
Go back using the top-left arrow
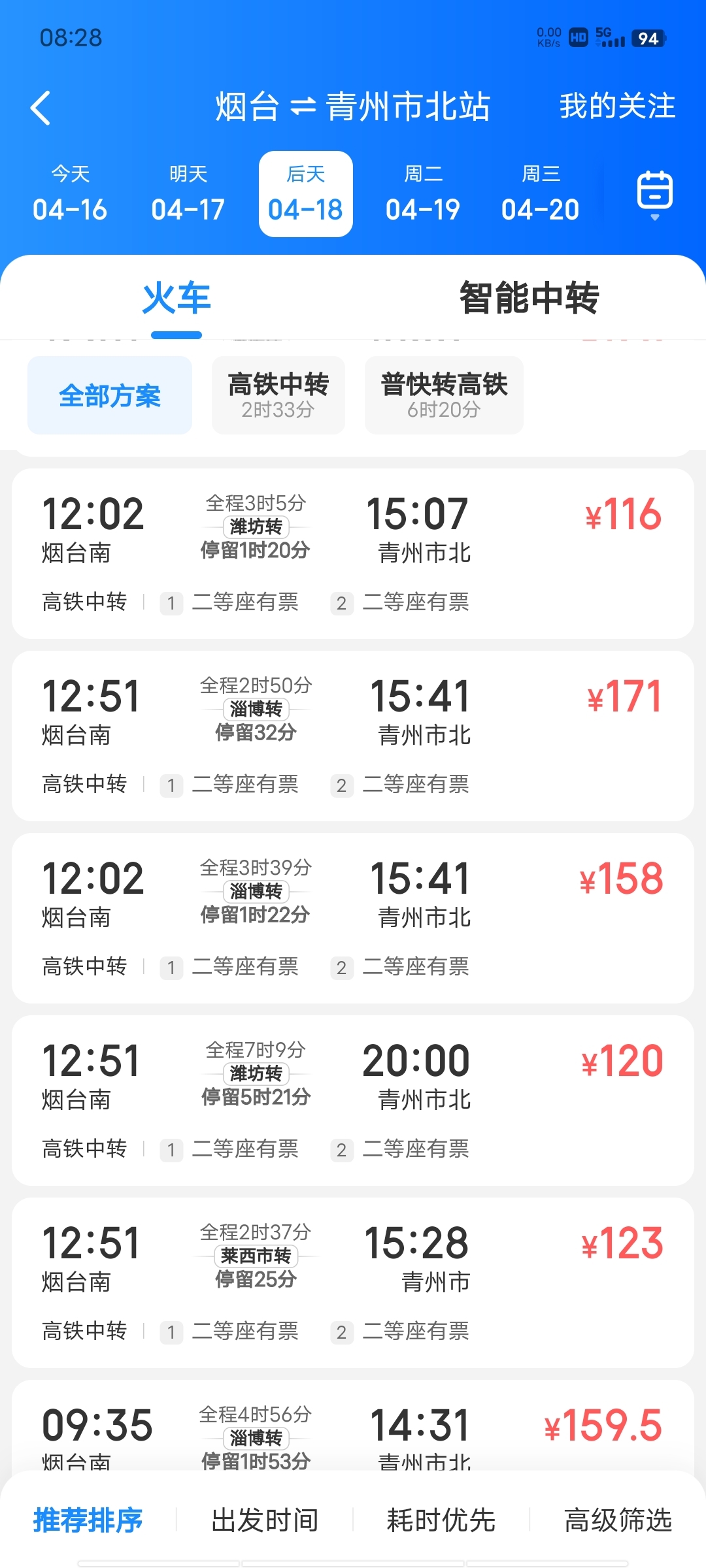tap(41, 108)
